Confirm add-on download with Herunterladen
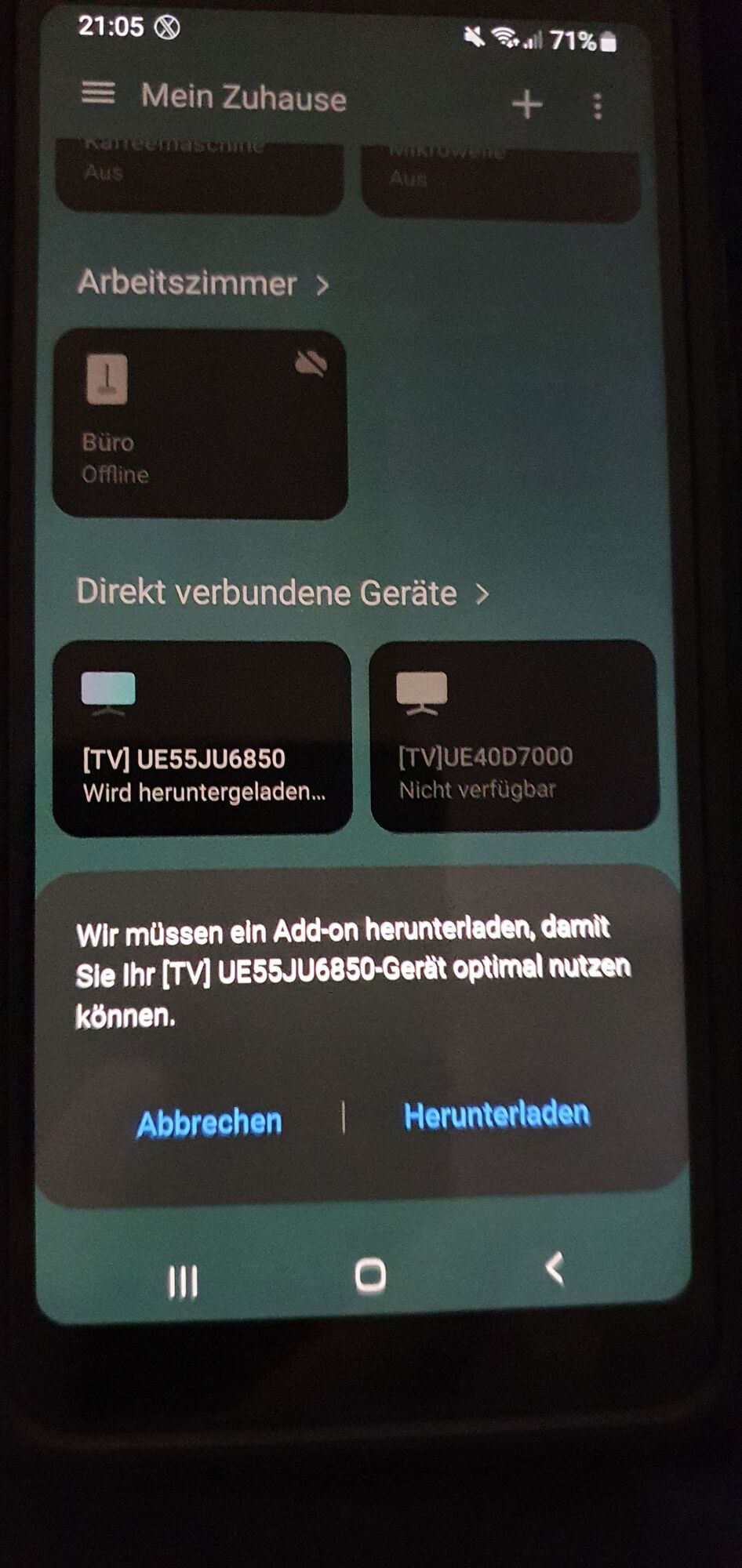This screenshot has height=1568, width=742. [x=496, y=1115]
